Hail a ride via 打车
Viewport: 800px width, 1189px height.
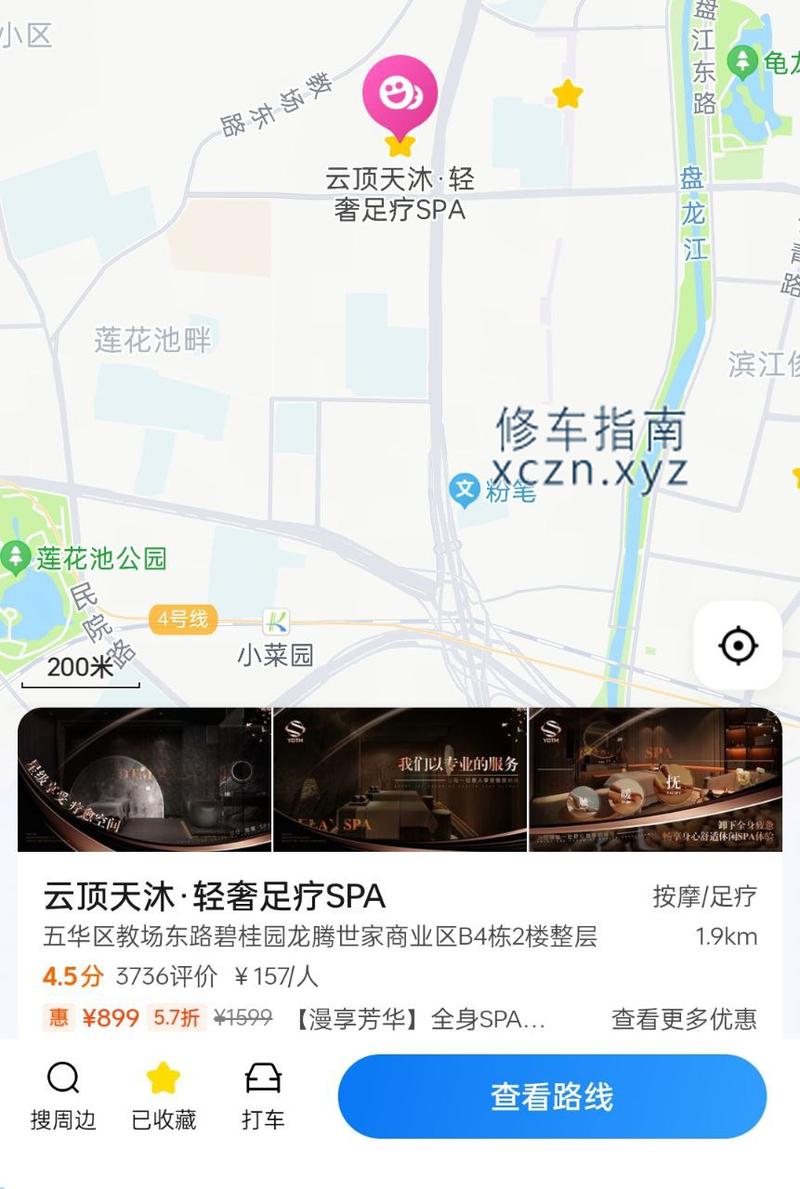pyautogui.click(x=263, y=1096)
